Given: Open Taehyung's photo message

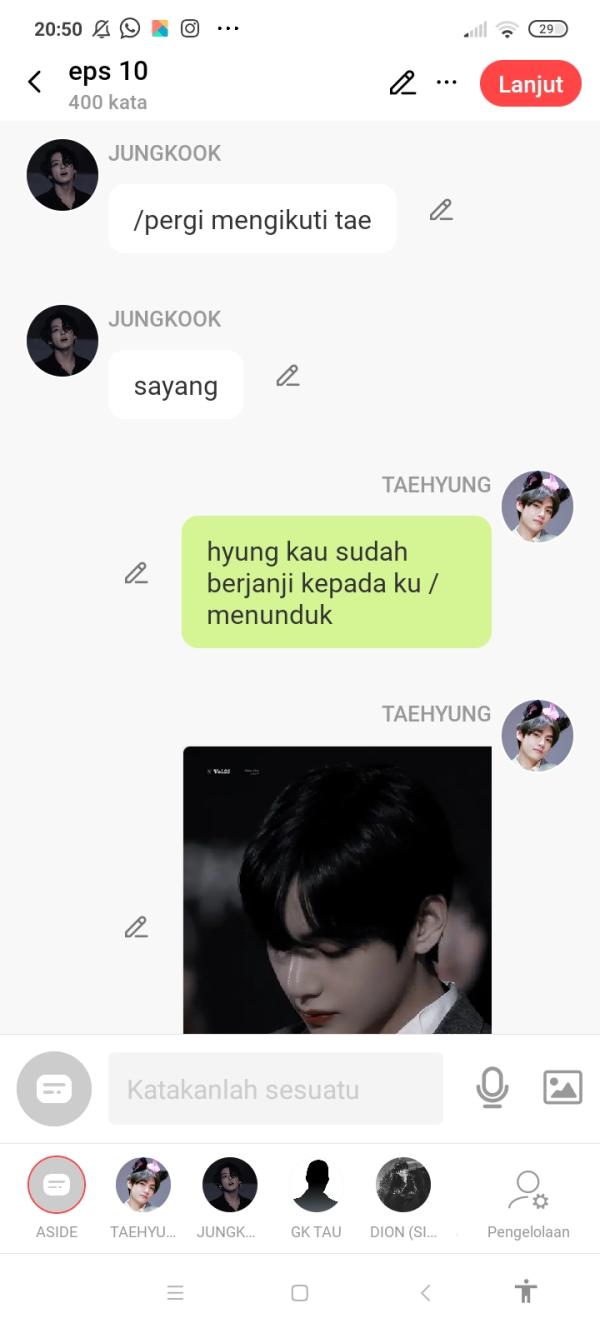Looking at the screenshot, I should (337, 890).
